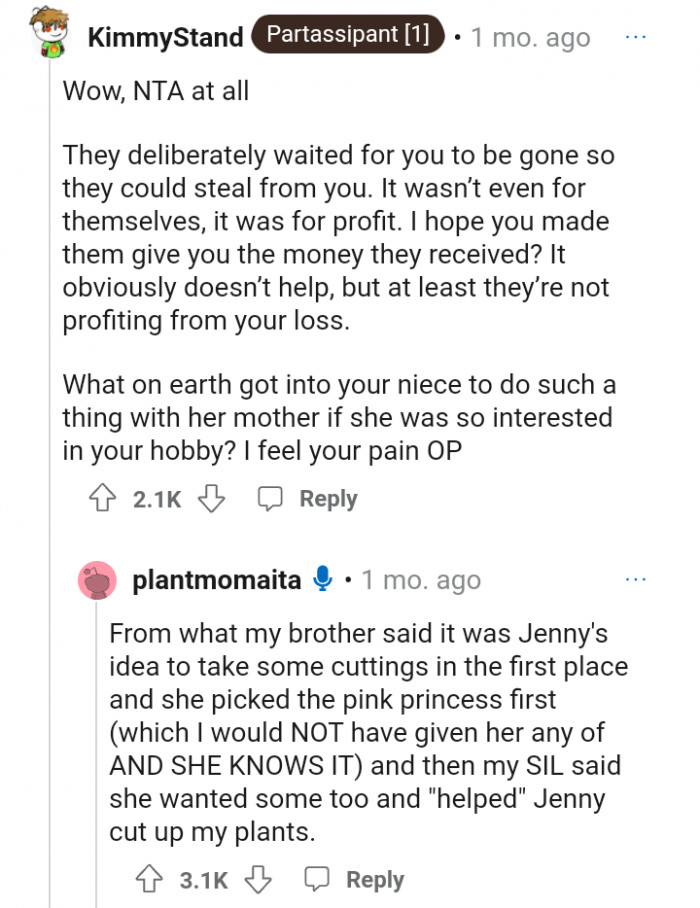Open overflow menu on KimmyStand's comment
Image resolution: width=700 pixels, height=908 pixels.
(635, 36)
